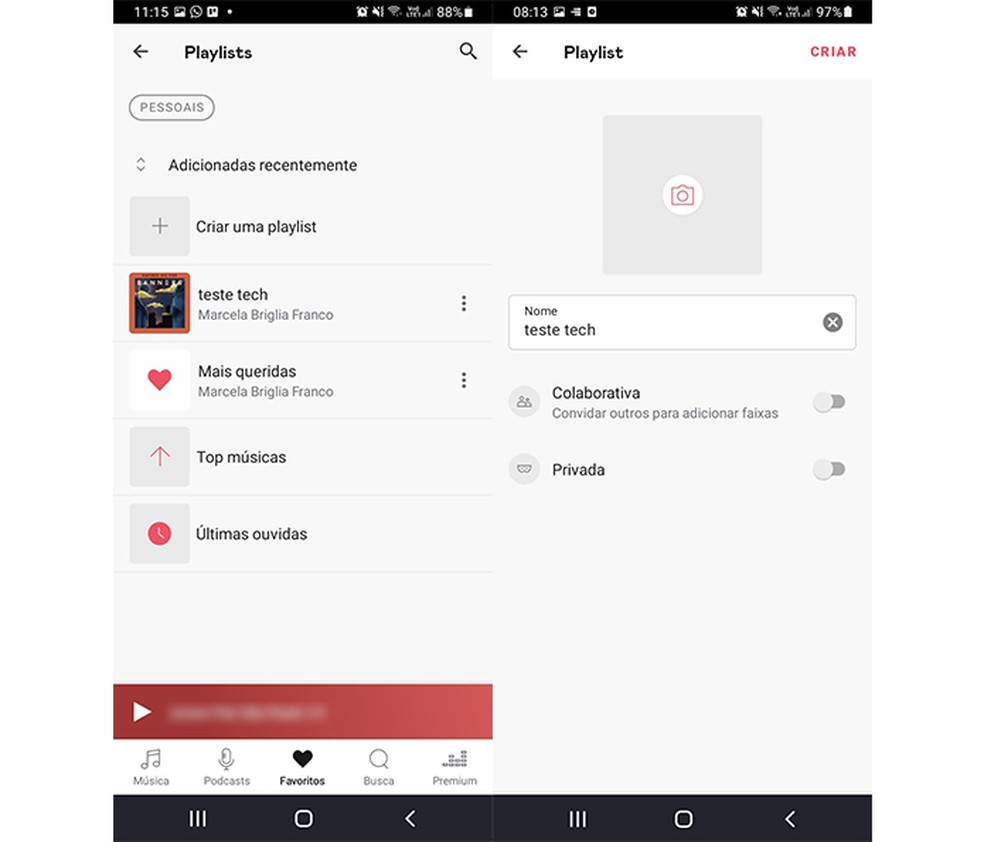The height and width of the screenshot is (842, 984).
Task: Switch to the Busca tab
Action: (379, 767)
